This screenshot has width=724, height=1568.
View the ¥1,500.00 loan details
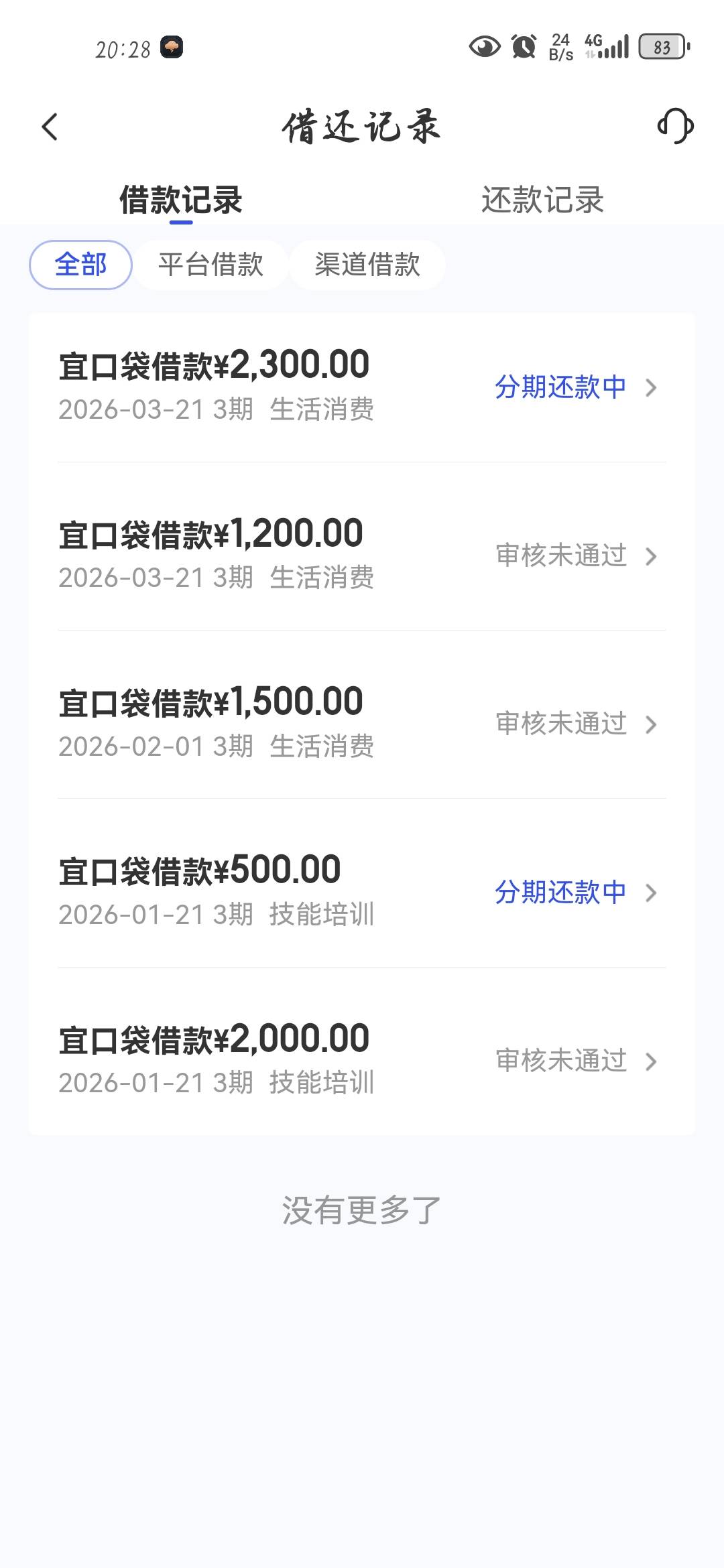362,723
